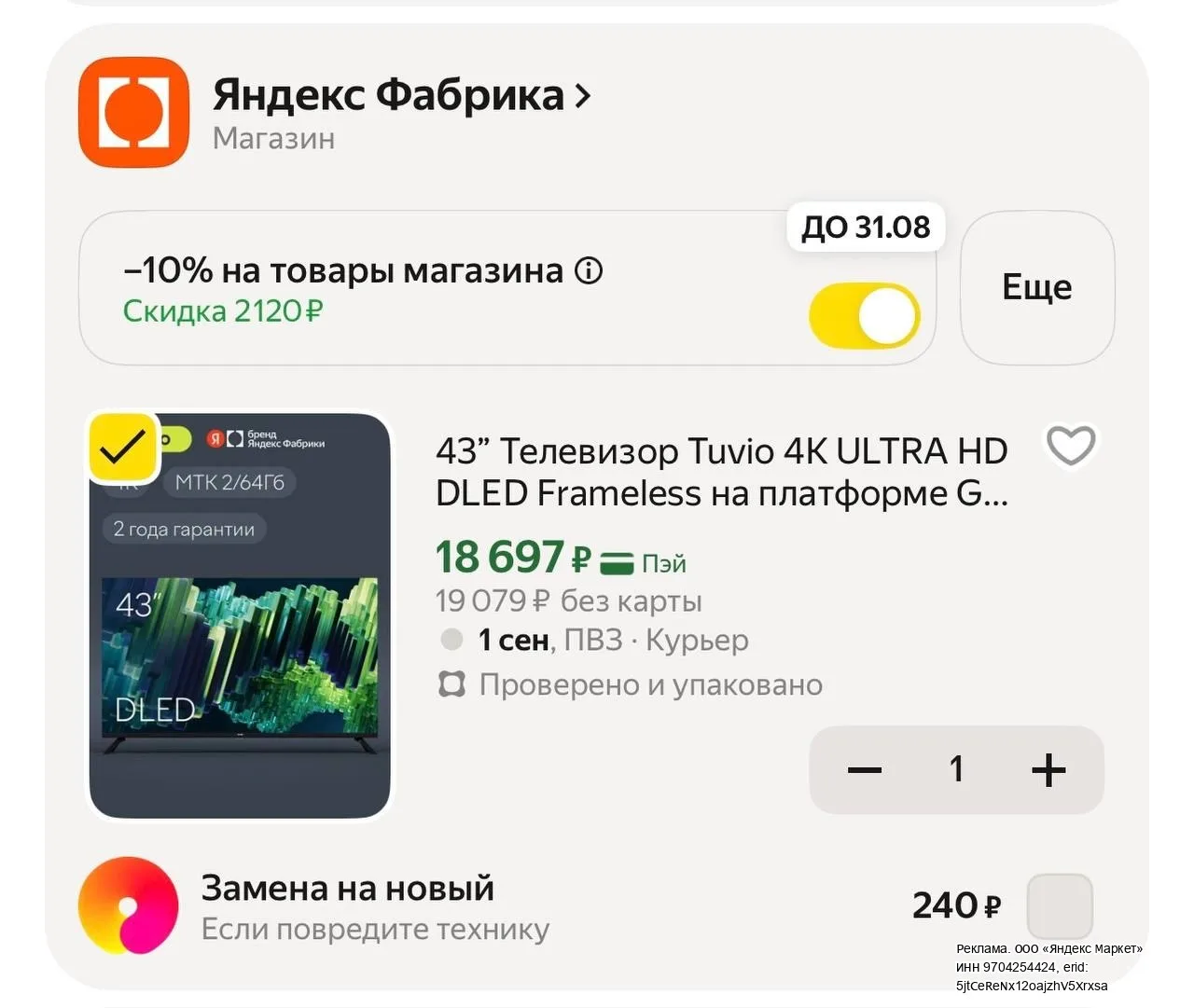Decrease the TV quantity with minus
The image size is (1194, 1008).
(x=865, y=769)
